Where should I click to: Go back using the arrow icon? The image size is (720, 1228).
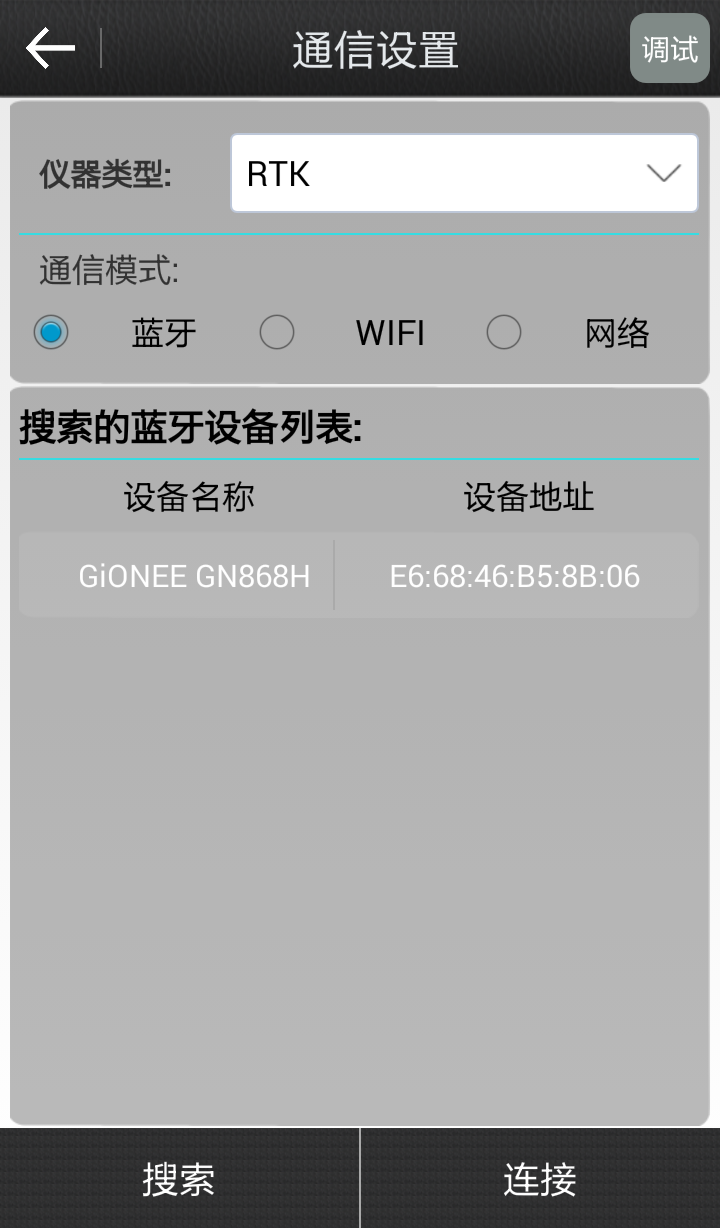(50, 48)
